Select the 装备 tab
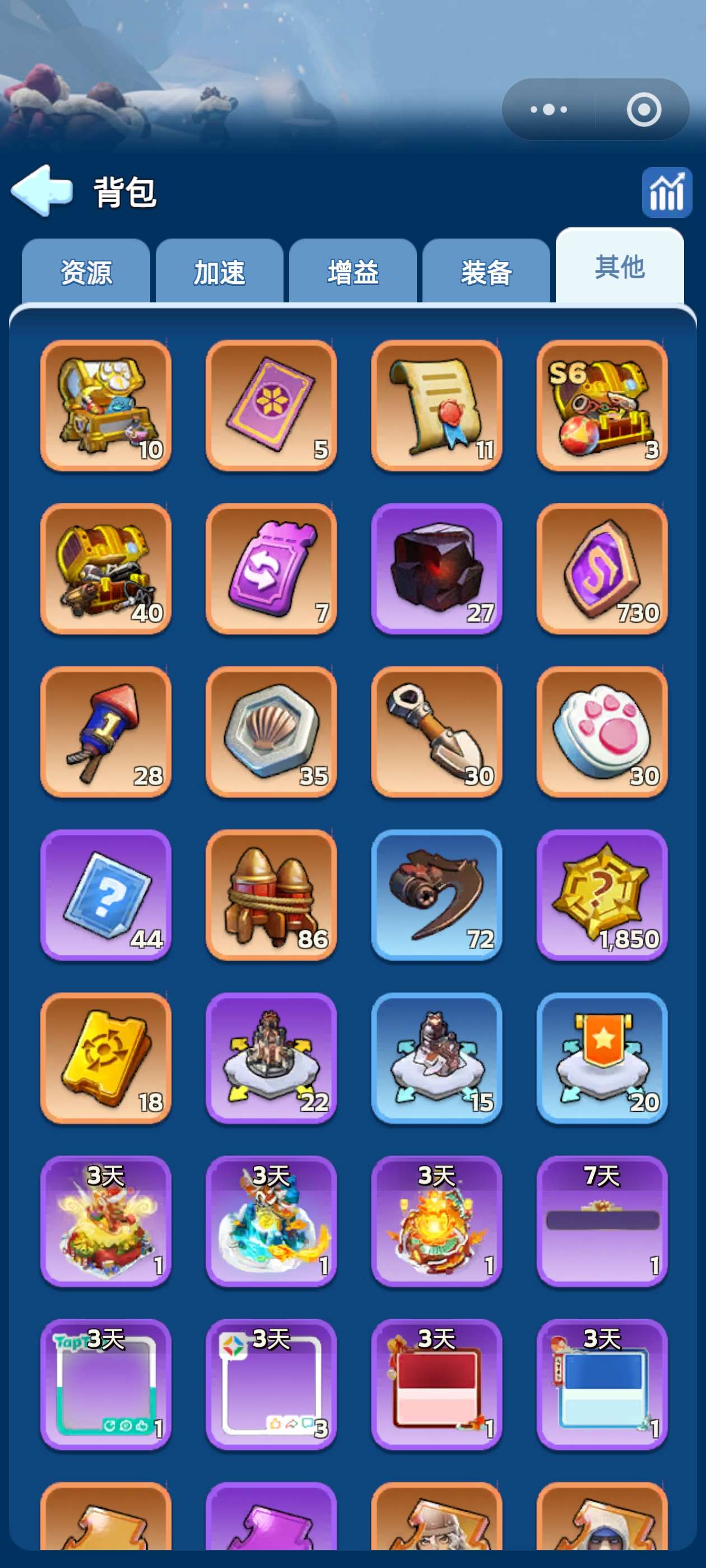706x1568 pixels. tap(486, 272)
